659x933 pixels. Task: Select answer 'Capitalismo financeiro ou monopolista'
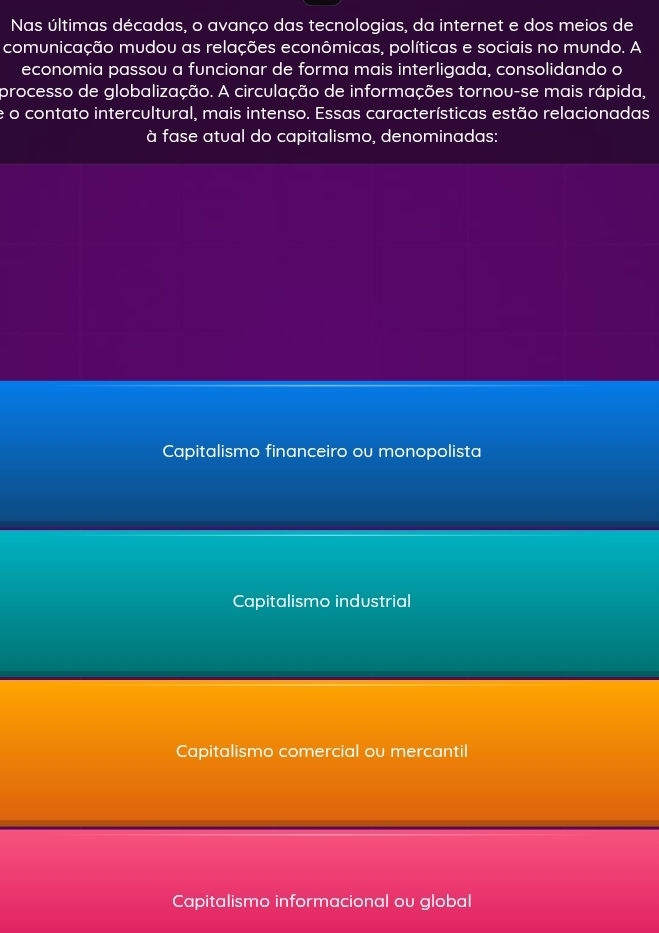[322, 452]
